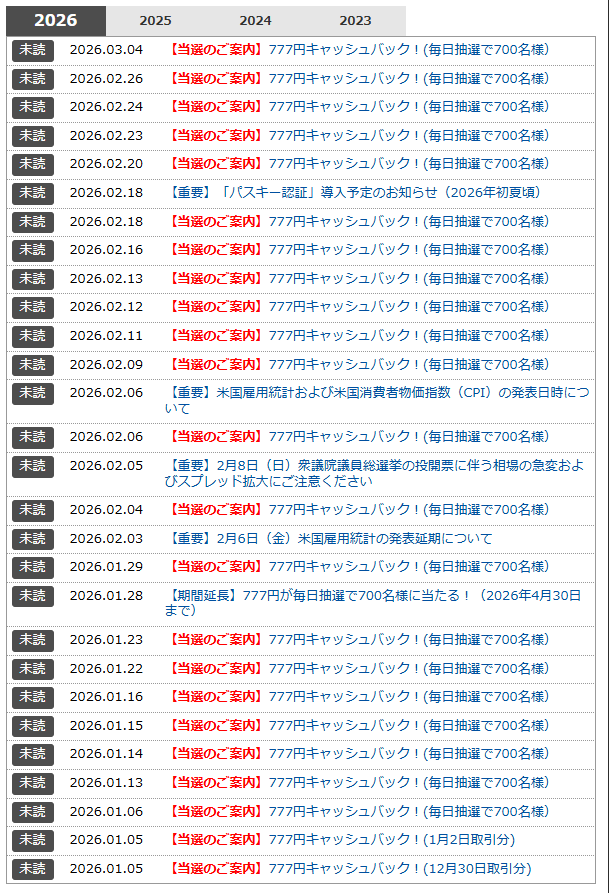This screenshot has width=609, height=893.
Task: Select the 2023 year tab
Action: pos(355,20)
